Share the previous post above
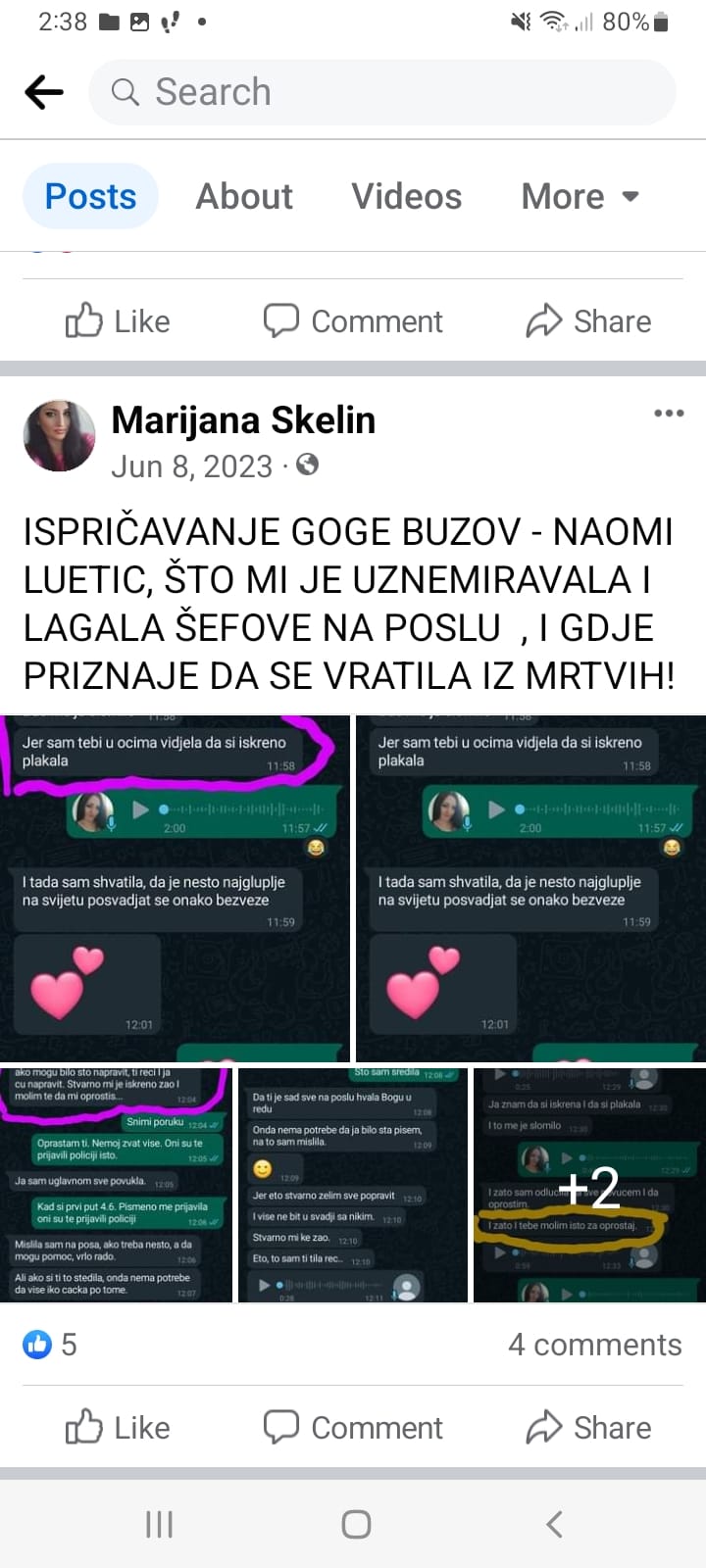 point(588,321)
